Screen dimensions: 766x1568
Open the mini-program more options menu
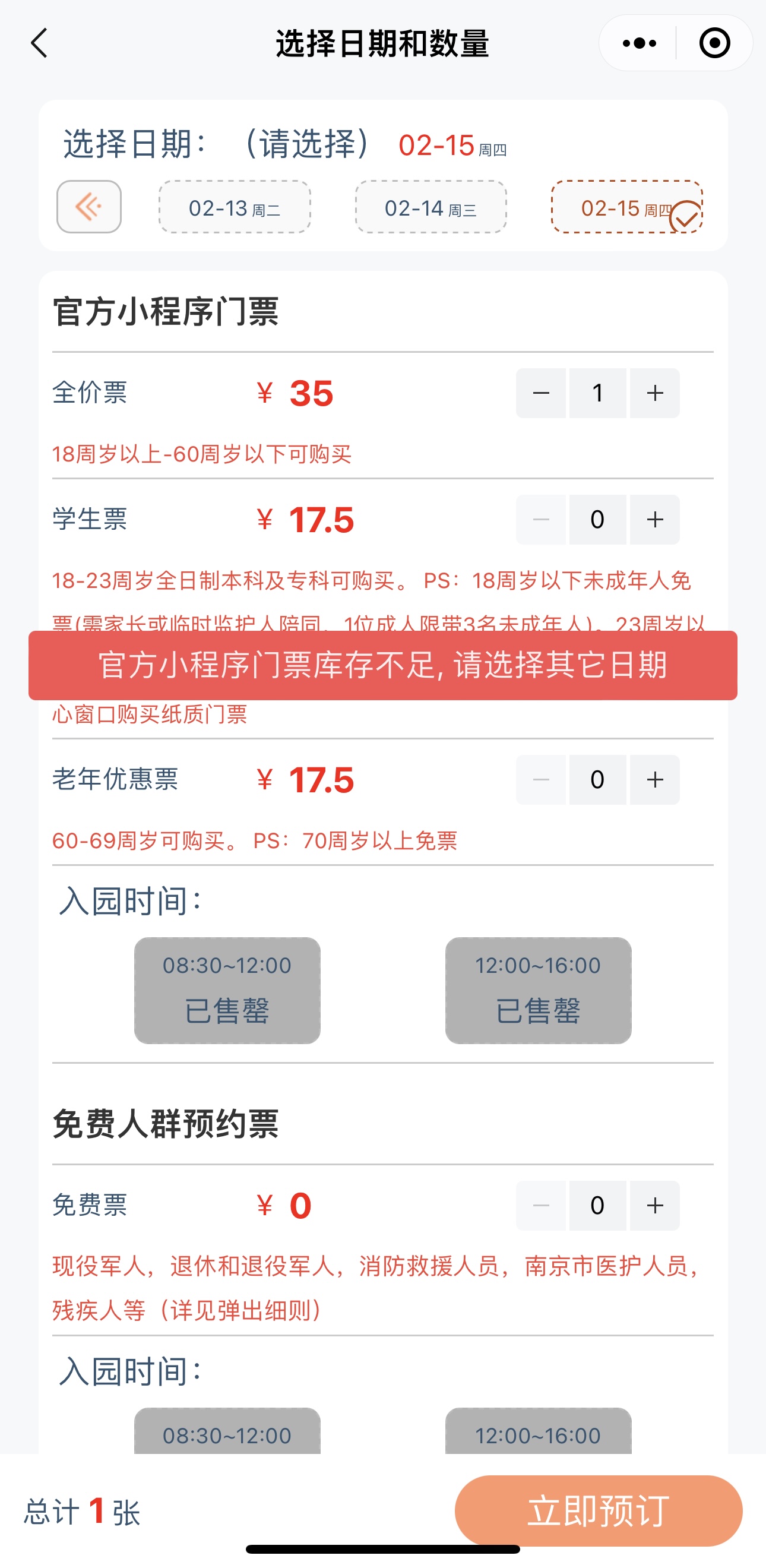coord(639,43)
